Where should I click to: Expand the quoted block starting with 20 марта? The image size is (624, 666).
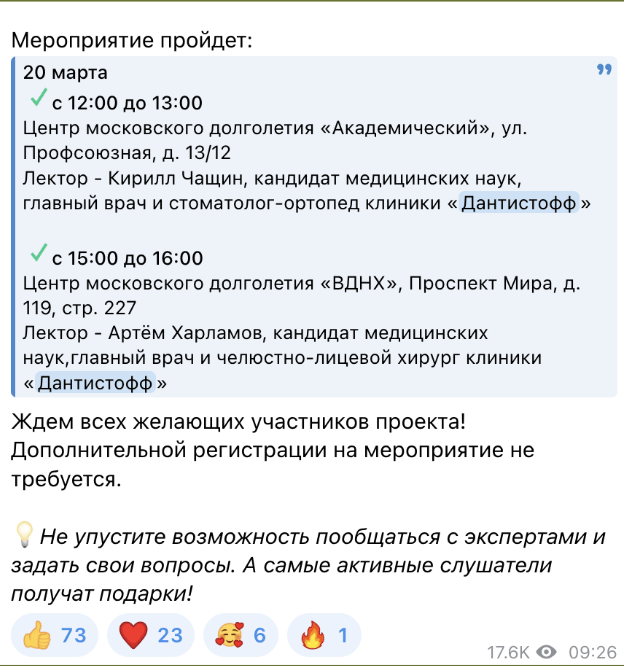(603, 70)
